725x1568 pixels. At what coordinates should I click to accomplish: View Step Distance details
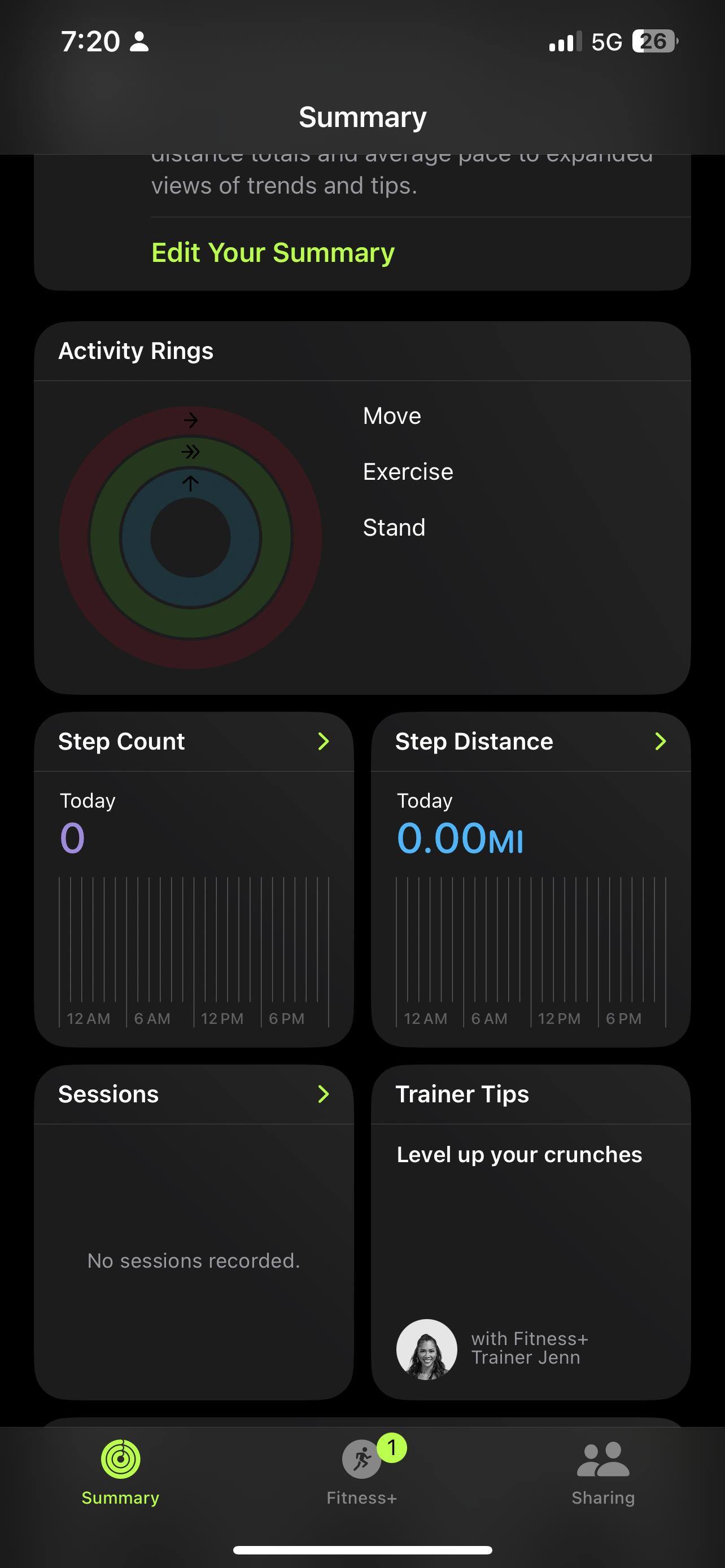click(x=530, y=878)
